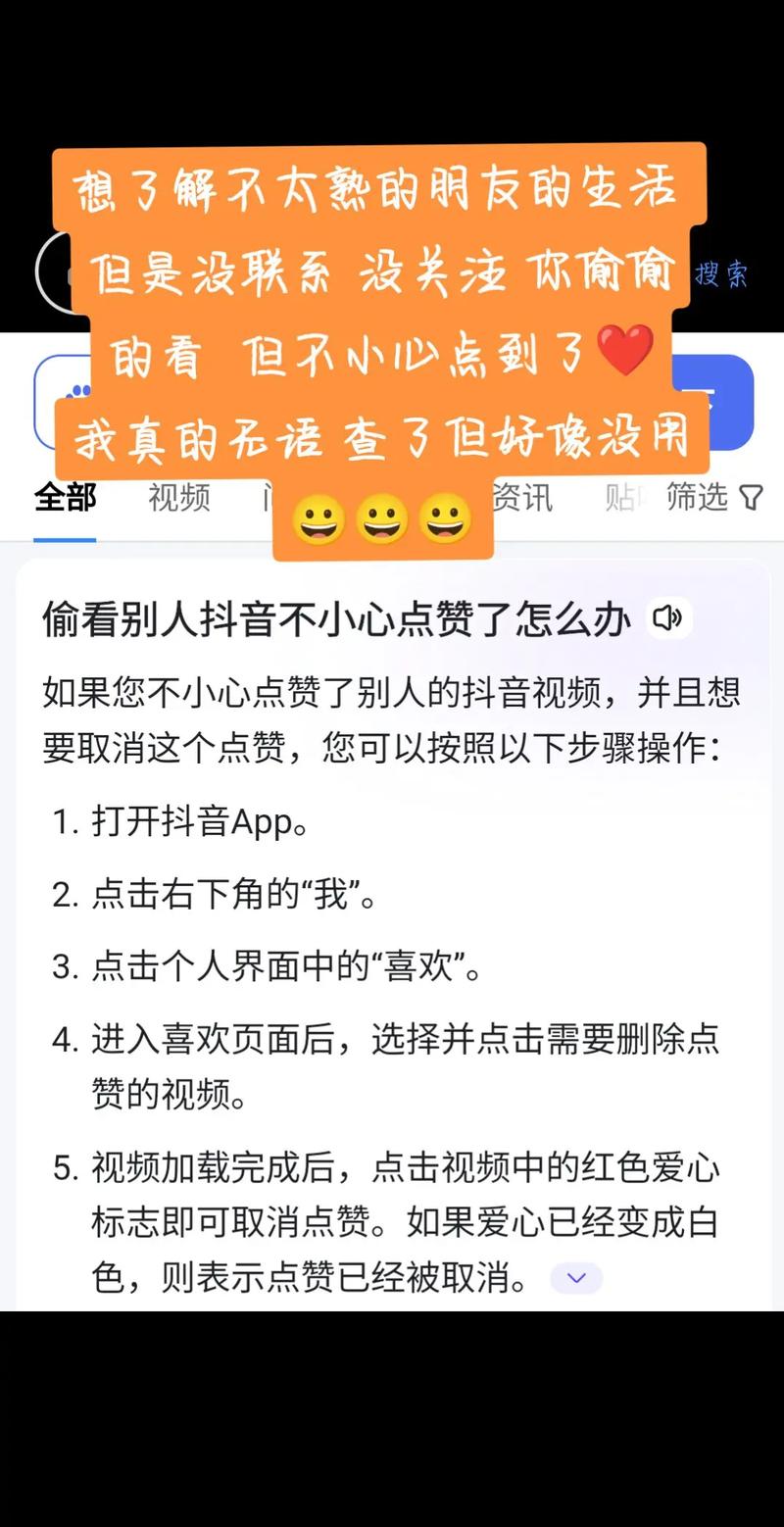Tap the 搜索 search button
This screenshot has width=784, height=1527.
point(722,275)
